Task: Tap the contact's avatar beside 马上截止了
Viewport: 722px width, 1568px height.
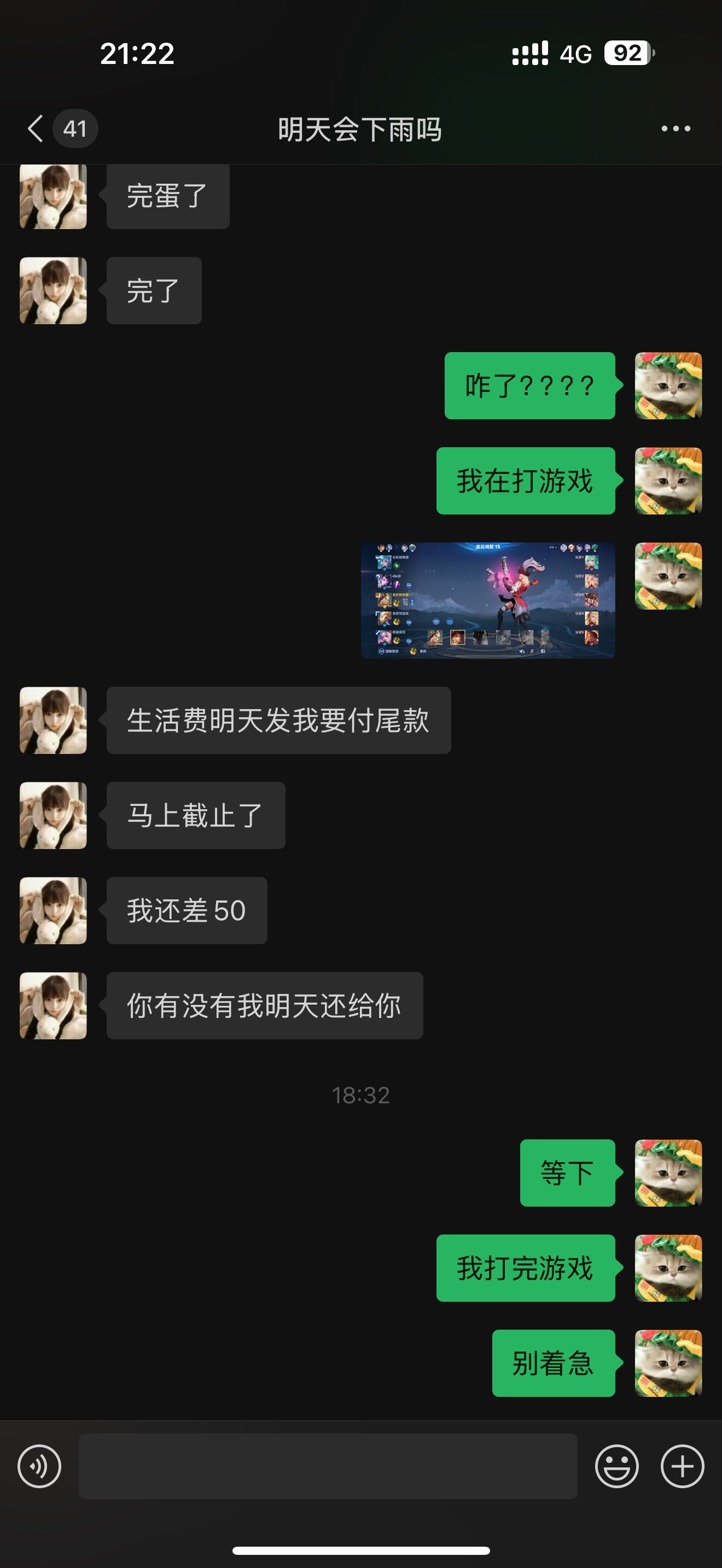Action: (53, 816)
